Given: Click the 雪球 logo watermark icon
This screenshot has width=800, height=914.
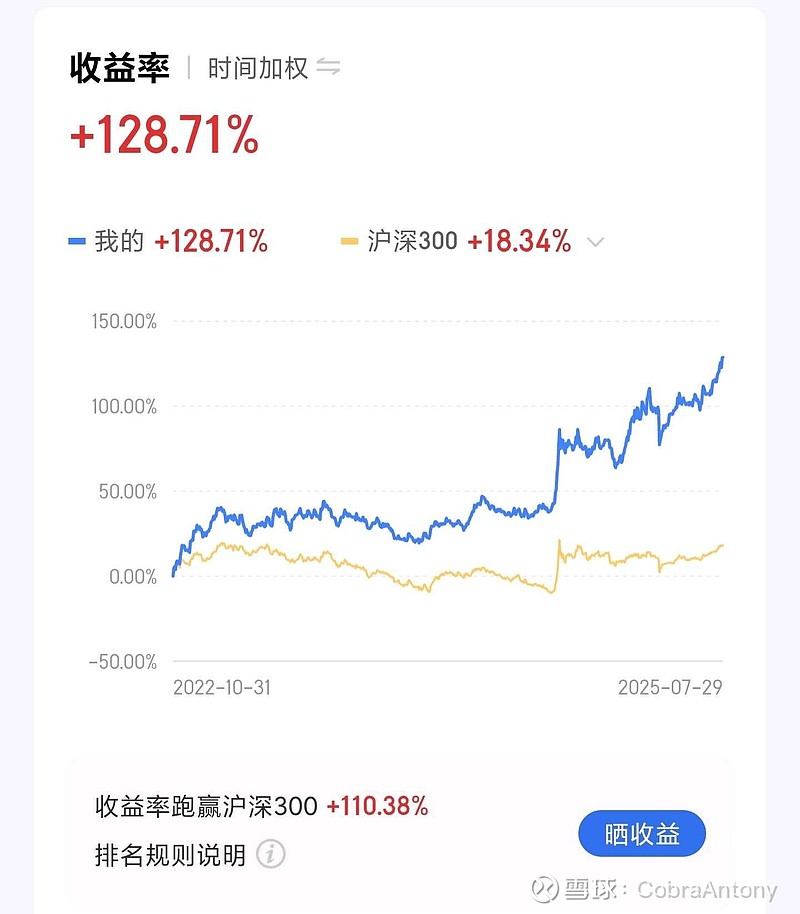Looking at the screenshot, I should click(544, 888).
